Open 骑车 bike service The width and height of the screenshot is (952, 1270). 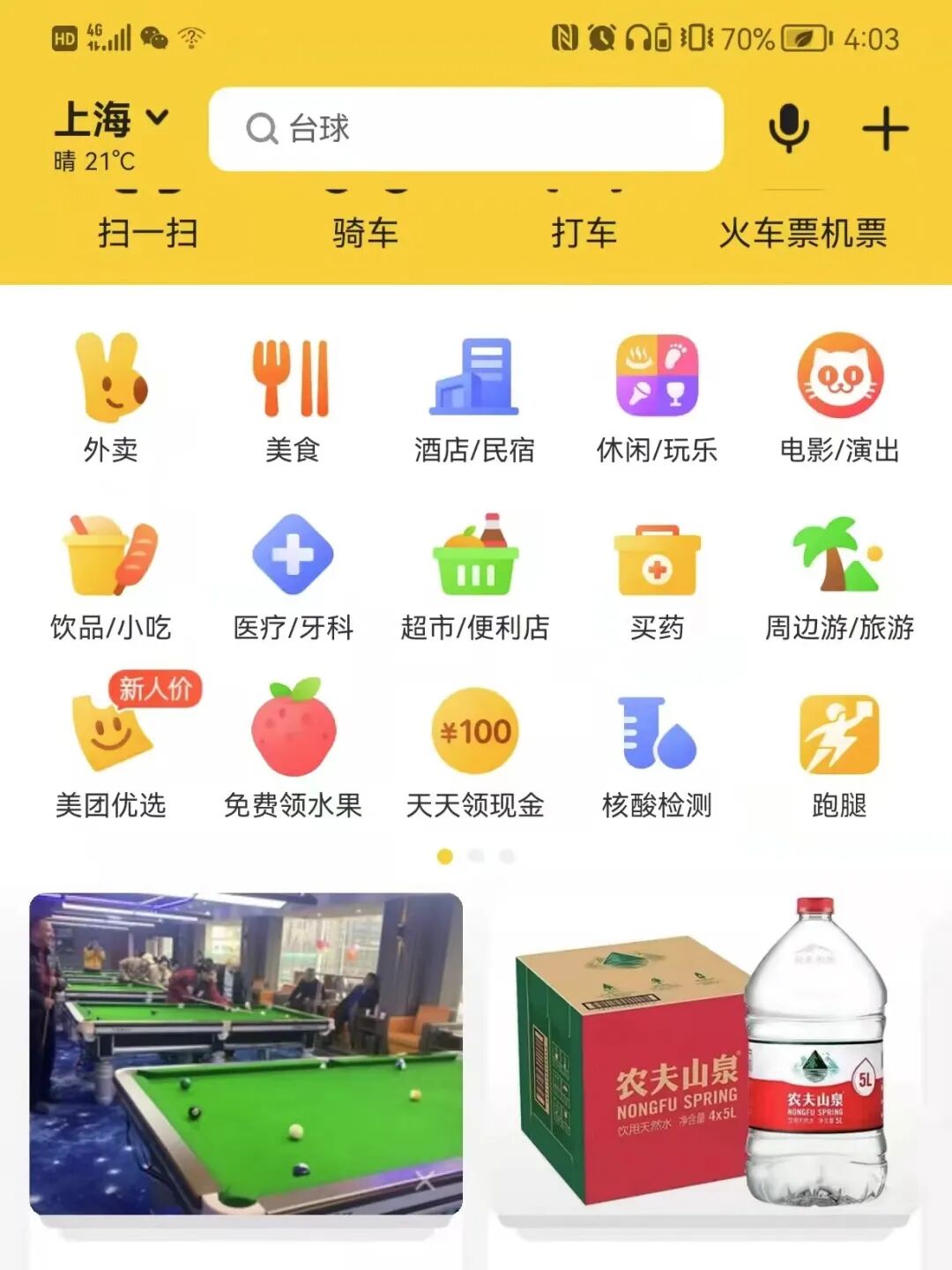366,233
